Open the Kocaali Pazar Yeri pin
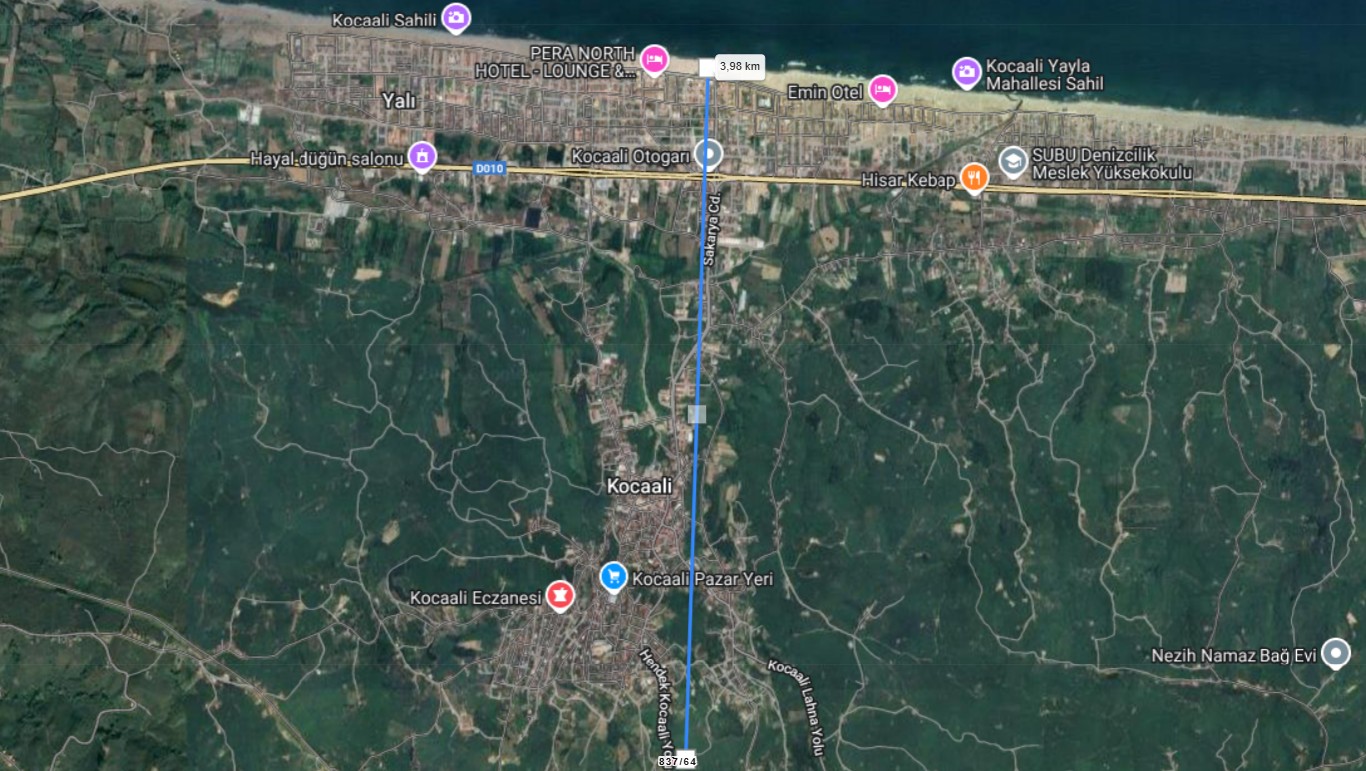Screen dimensions: 1366x771 click(613, 576)
